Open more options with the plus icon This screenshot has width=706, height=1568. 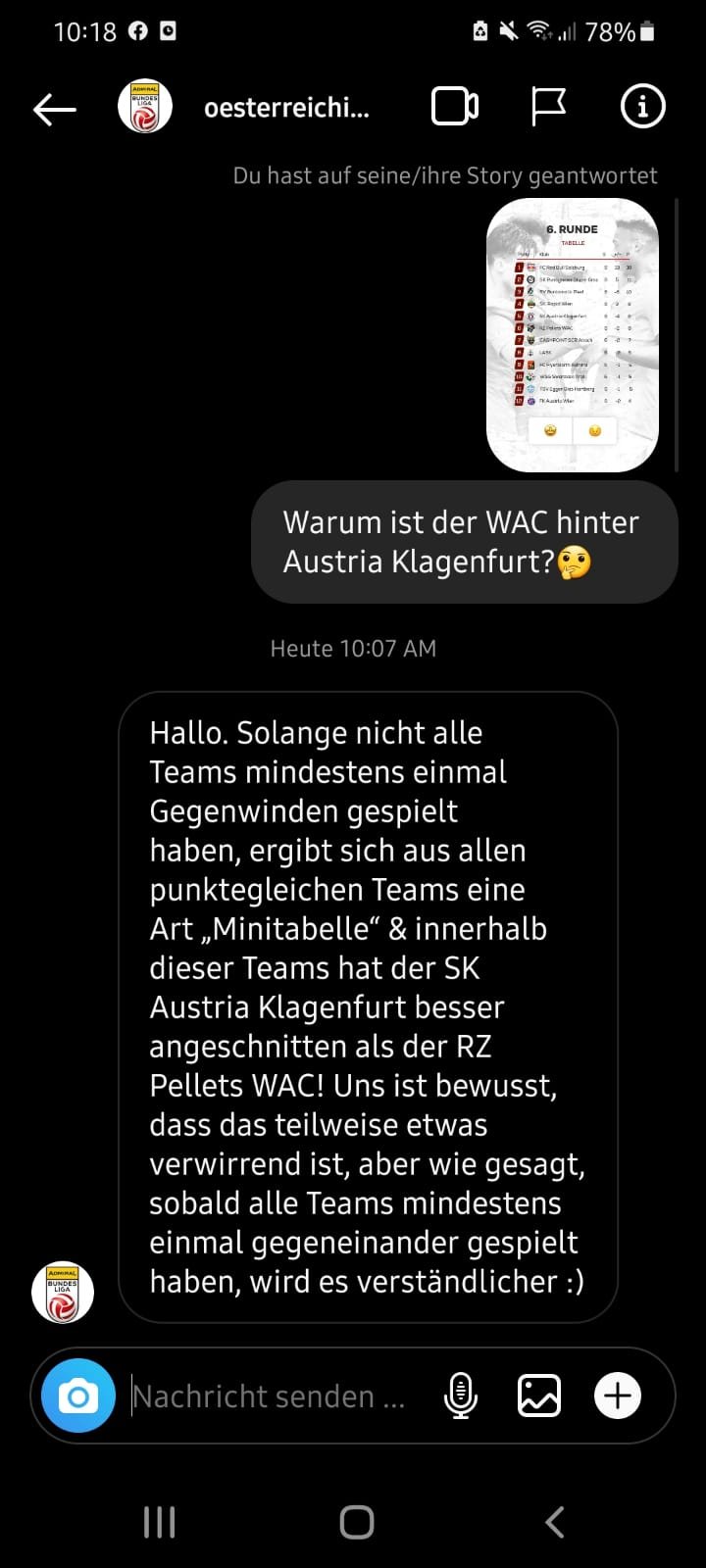(x=618, y=1396)
